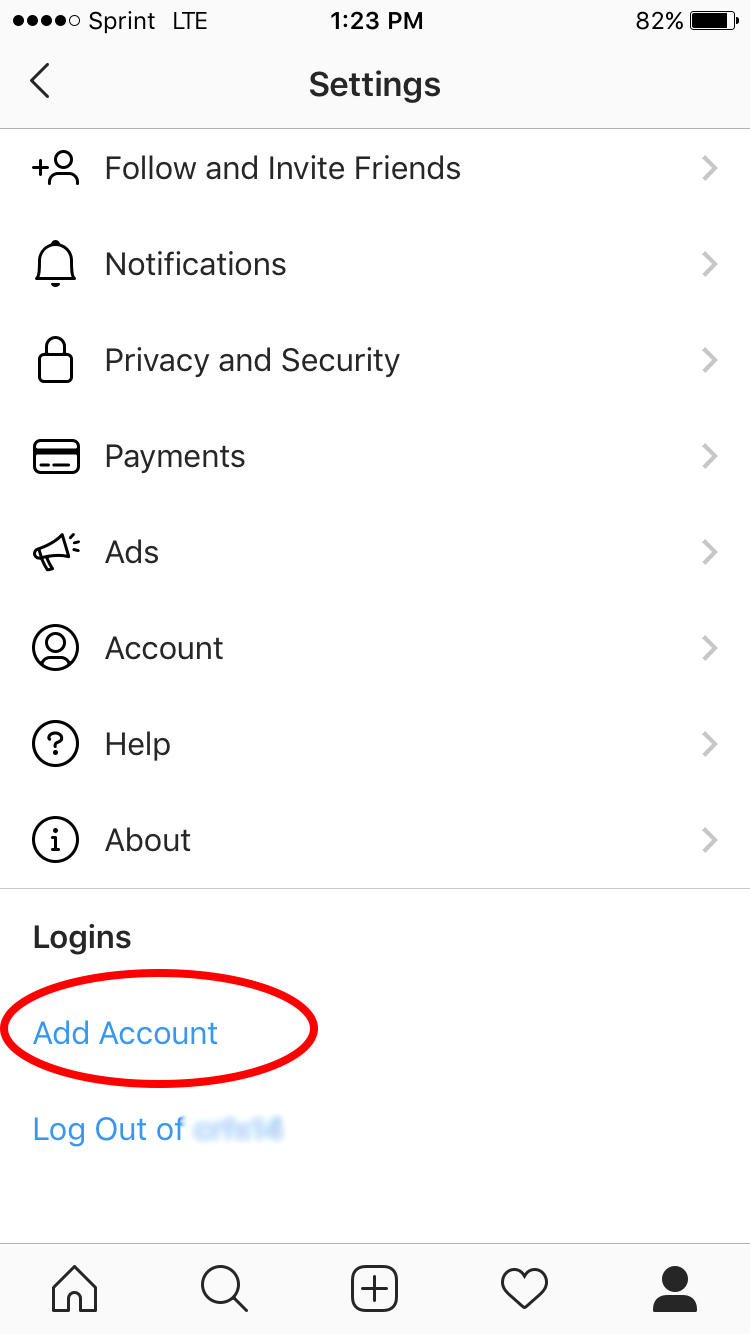Open Payments settings
This screenshot has width=750, height=1334.
pyautogui.click(x=175, y=456)
